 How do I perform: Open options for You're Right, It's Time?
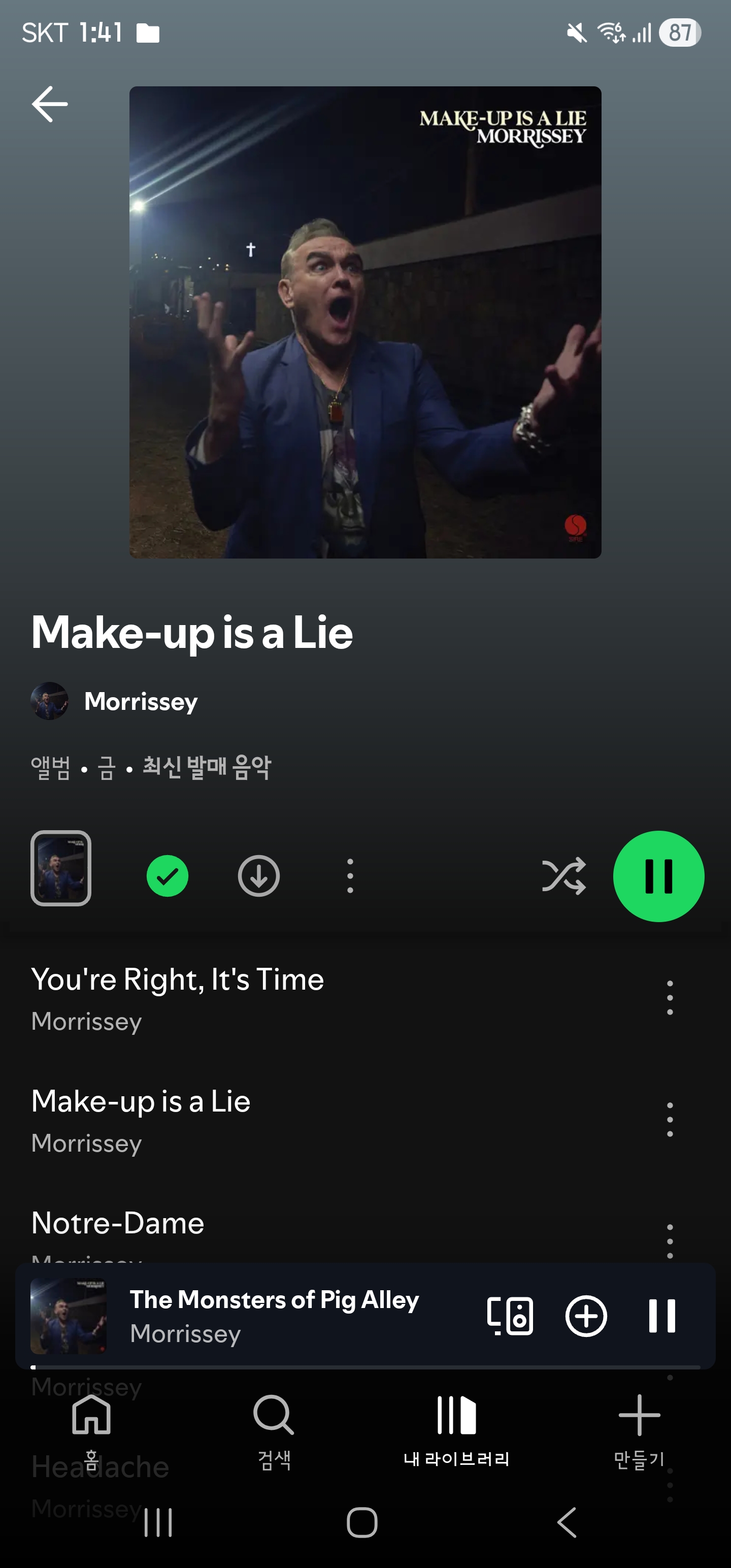(x=670, y=997)
